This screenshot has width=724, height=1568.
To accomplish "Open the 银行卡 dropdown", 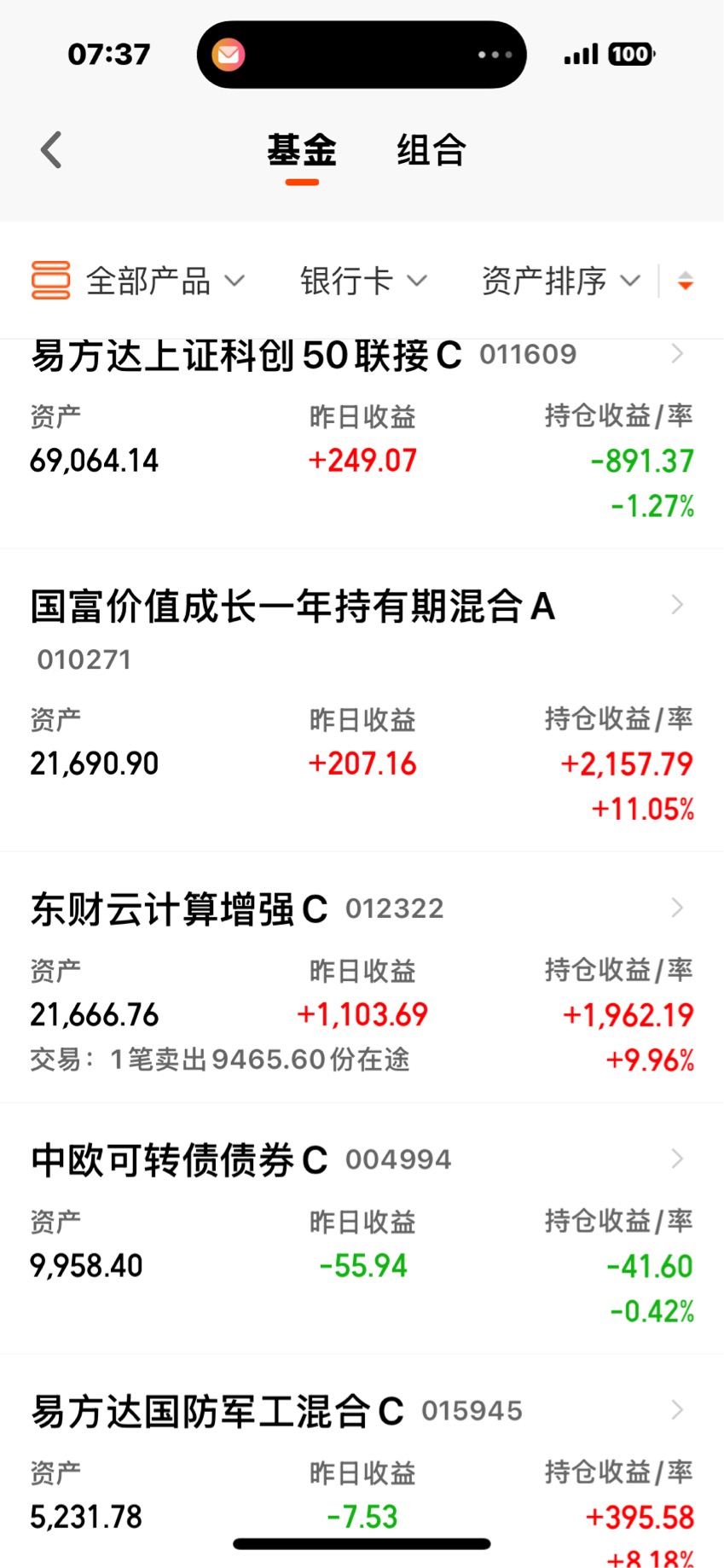I will pos(363,281).
